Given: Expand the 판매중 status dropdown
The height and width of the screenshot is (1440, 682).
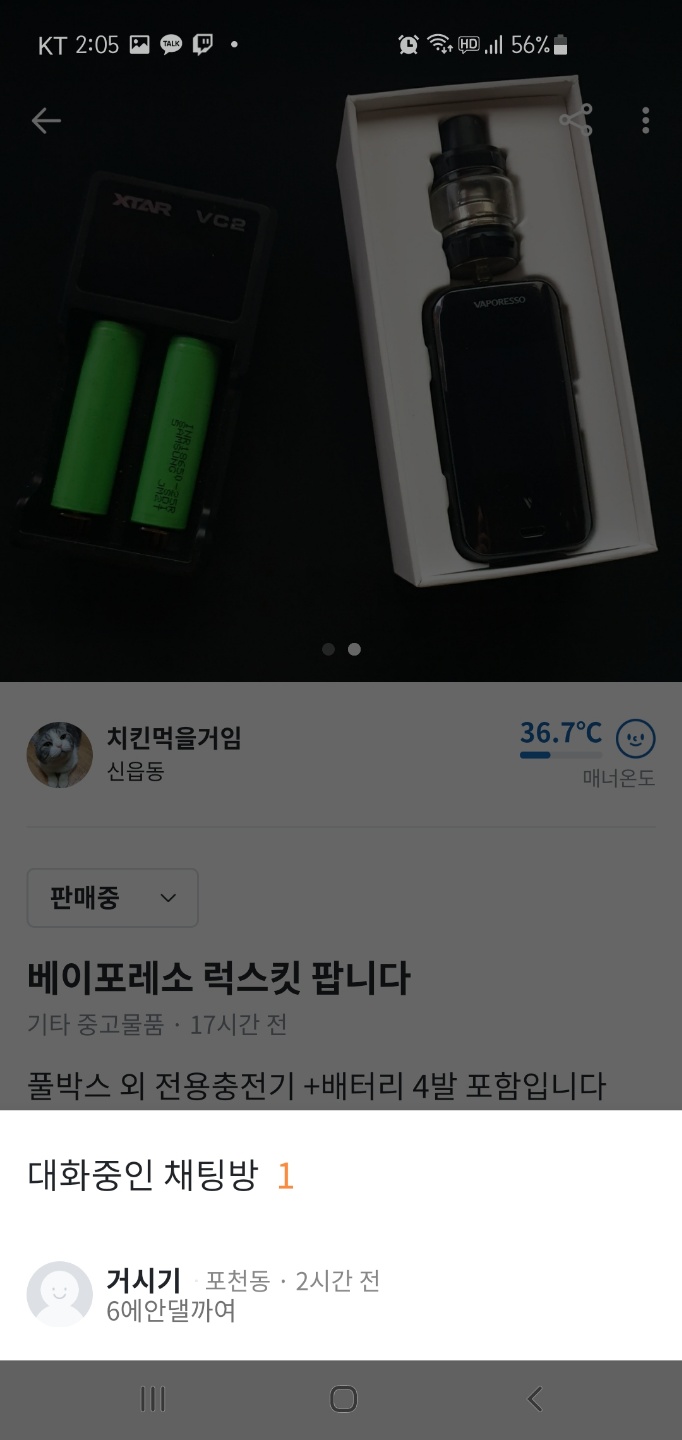Looking at the screenshot, I should [112, 897].
